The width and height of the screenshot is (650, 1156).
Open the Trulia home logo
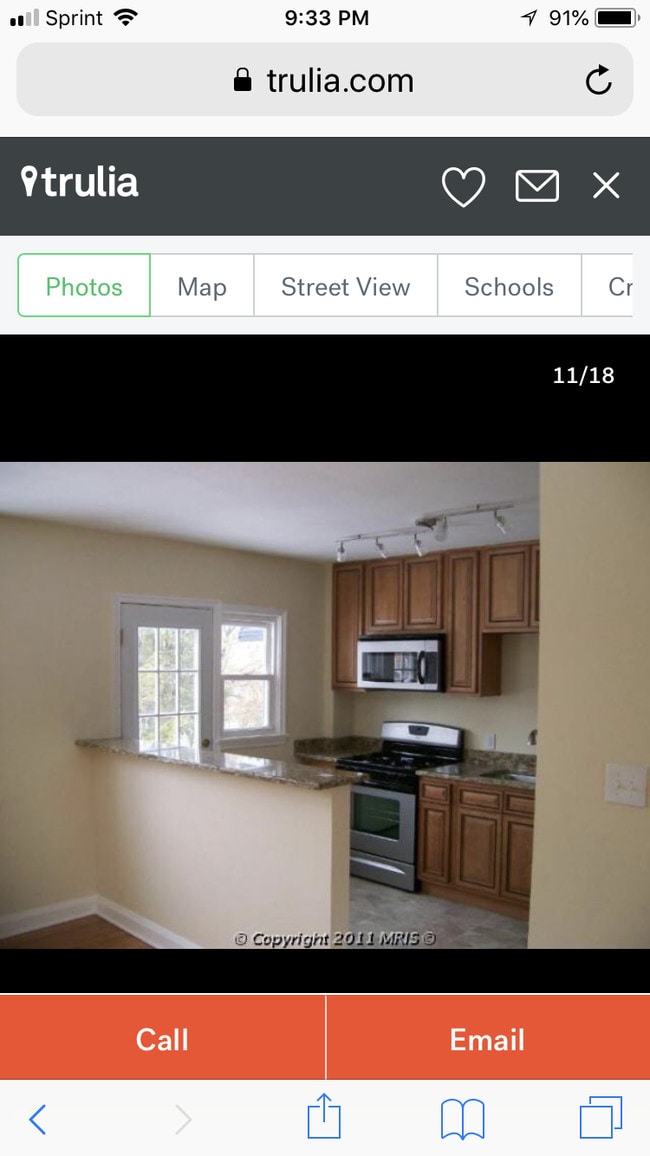(x=80, y=183)
